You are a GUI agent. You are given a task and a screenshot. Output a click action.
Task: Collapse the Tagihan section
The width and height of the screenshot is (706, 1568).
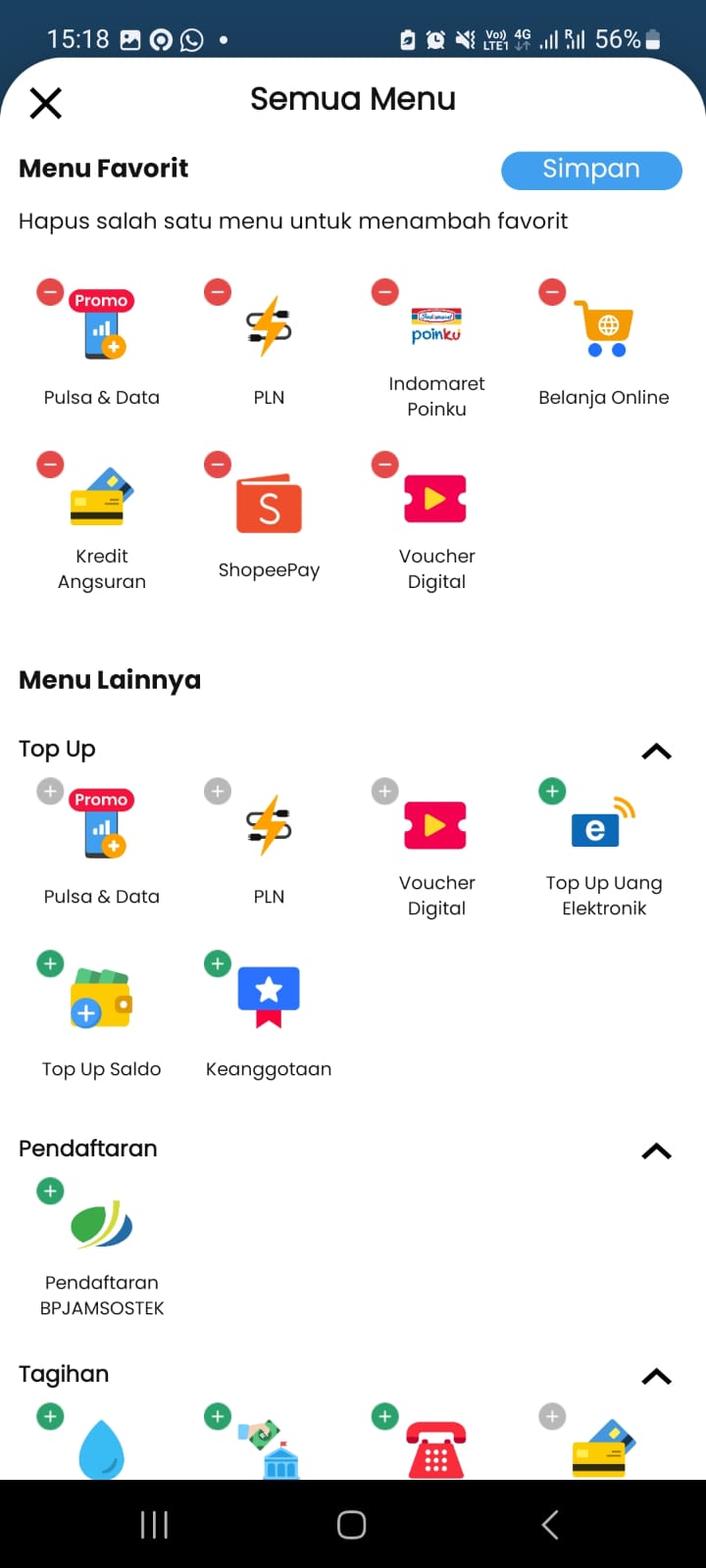point(656,1377)
